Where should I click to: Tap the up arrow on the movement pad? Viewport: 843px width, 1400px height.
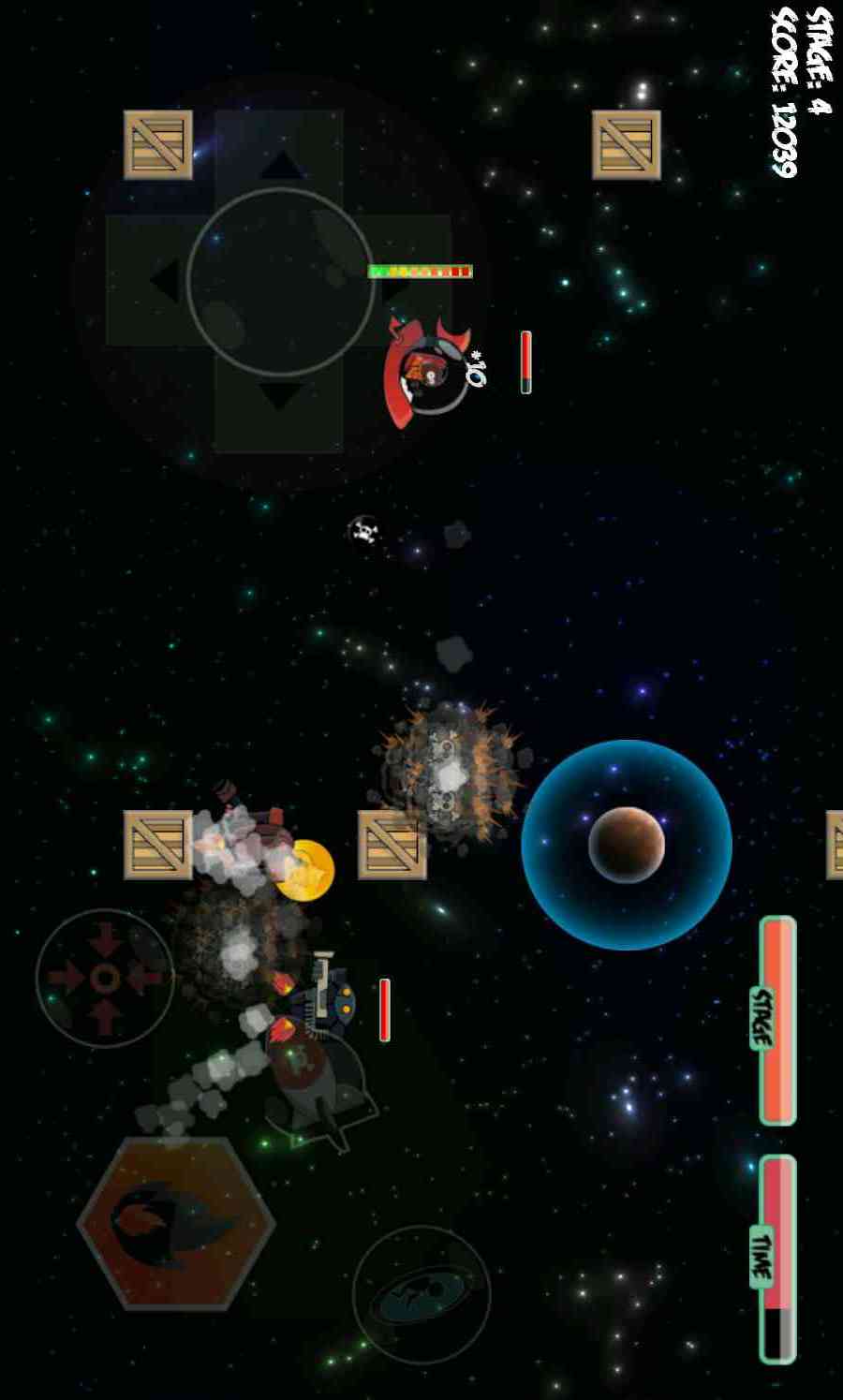[x=279, y=163]
